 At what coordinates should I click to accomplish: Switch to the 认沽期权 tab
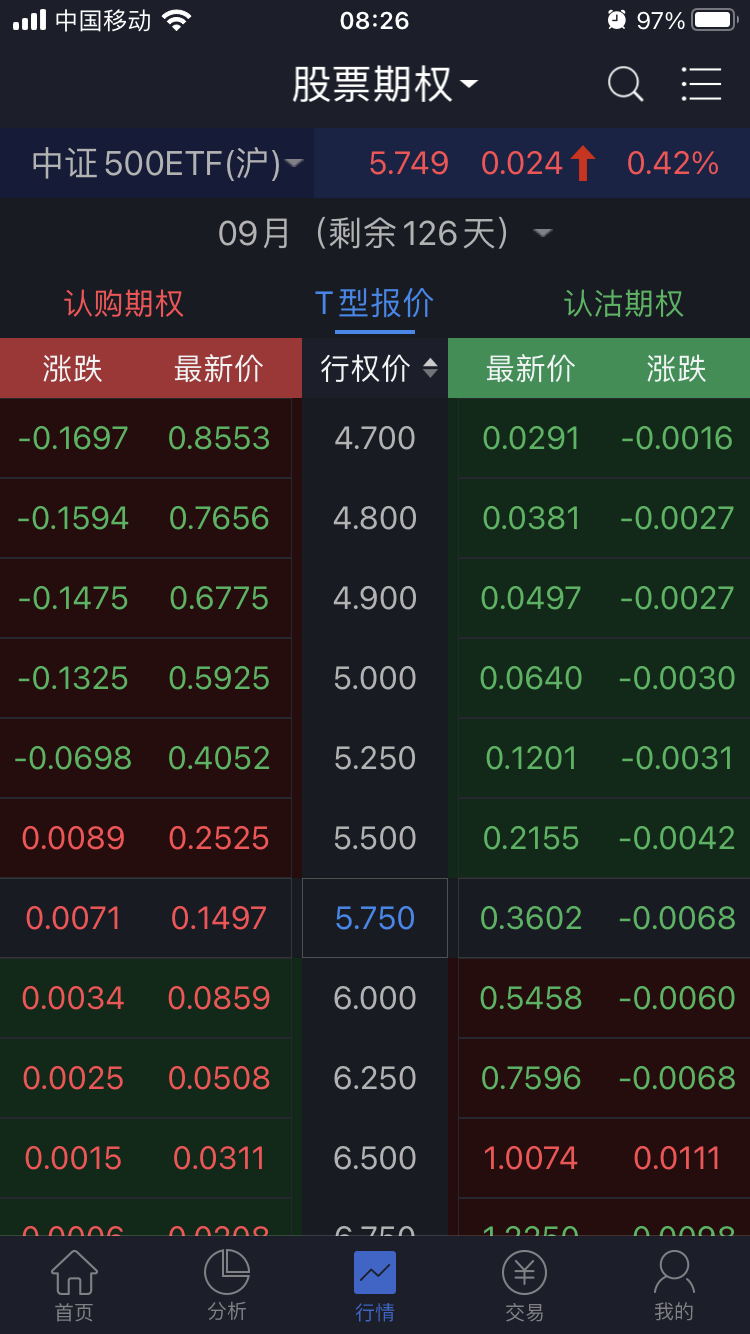coord(623,303)
